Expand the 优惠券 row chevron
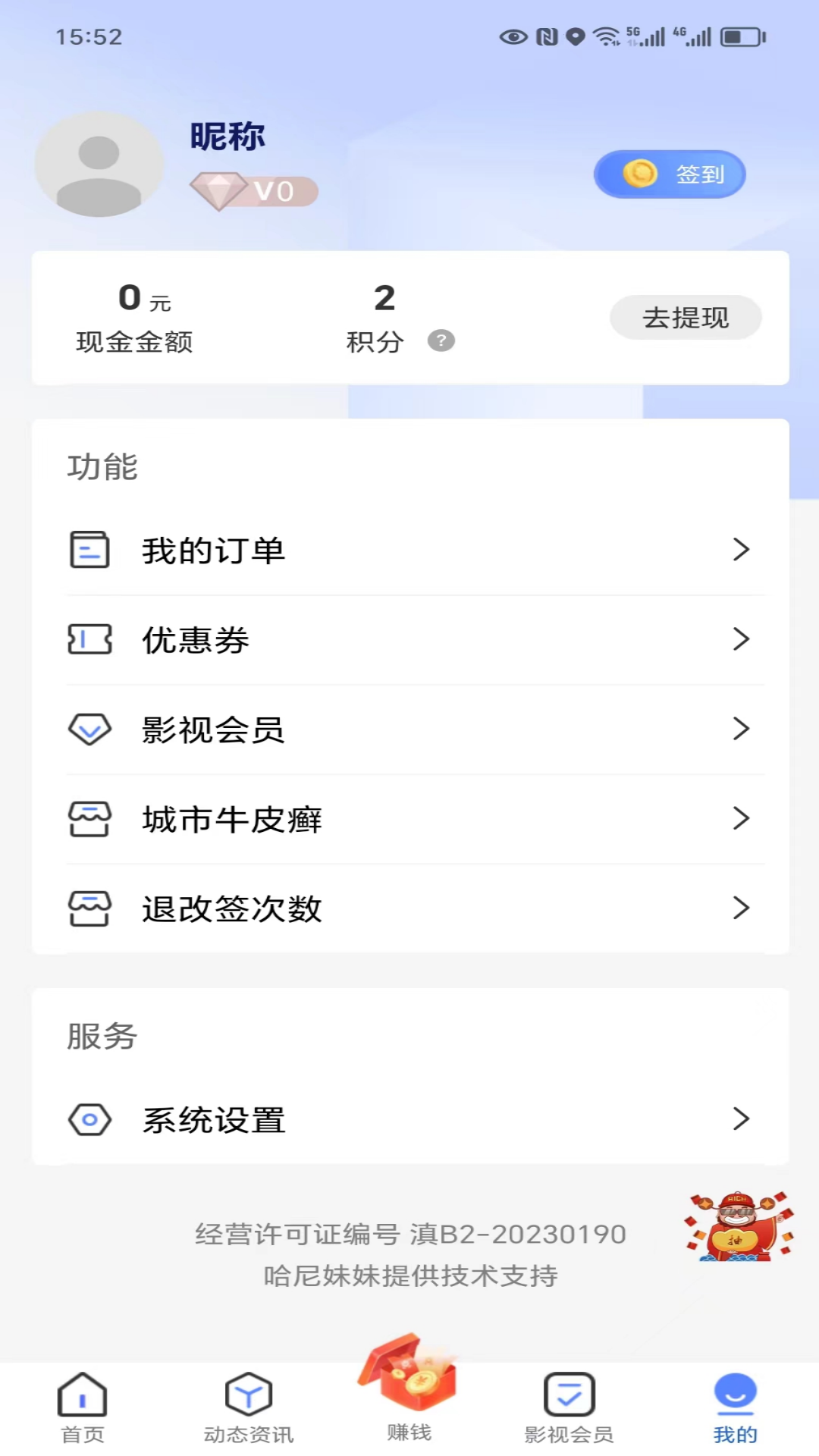Image resolution: width=819 pixels, height=1456 pixels. point(741,639)
